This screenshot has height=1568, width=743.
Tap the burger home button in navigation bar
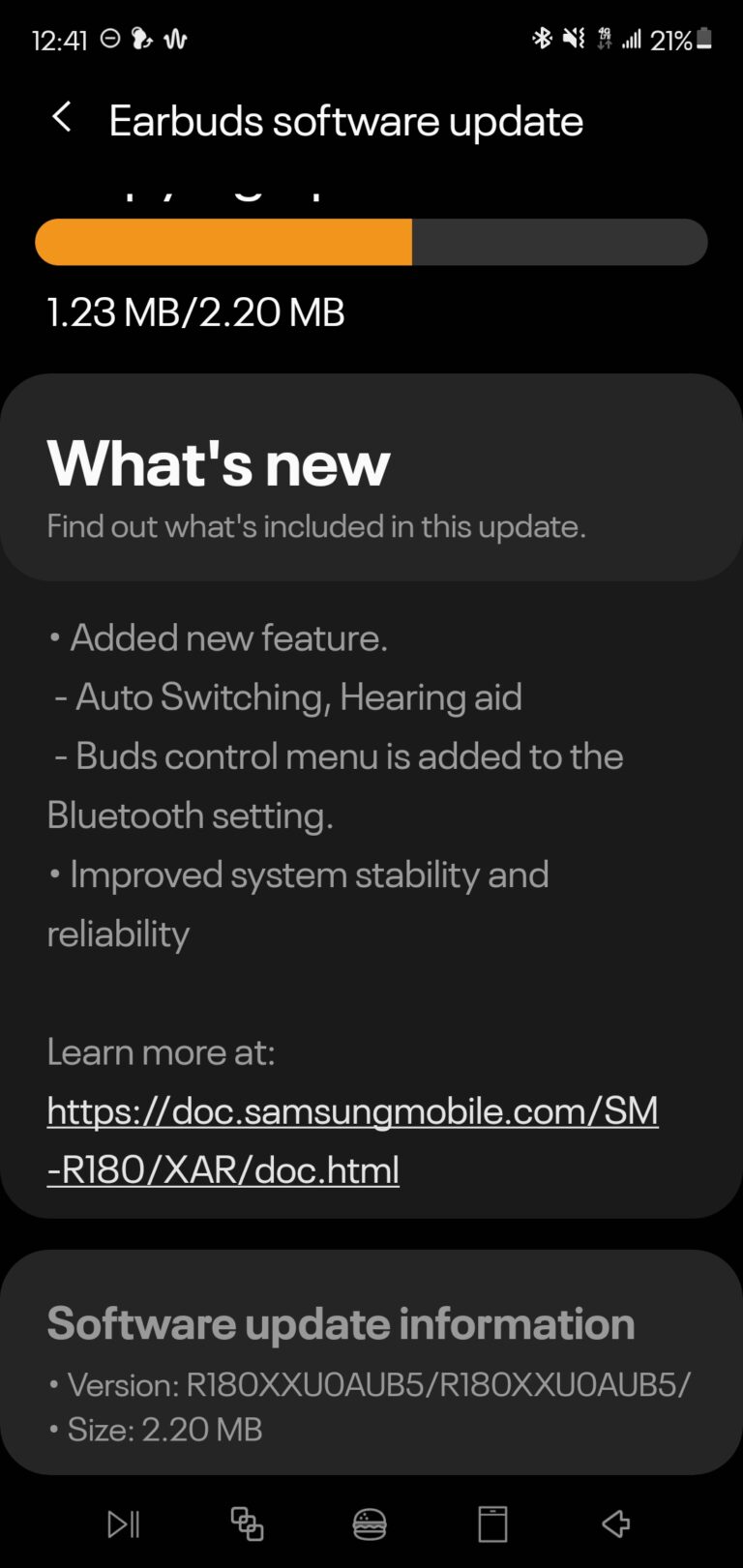point(370,1524)
